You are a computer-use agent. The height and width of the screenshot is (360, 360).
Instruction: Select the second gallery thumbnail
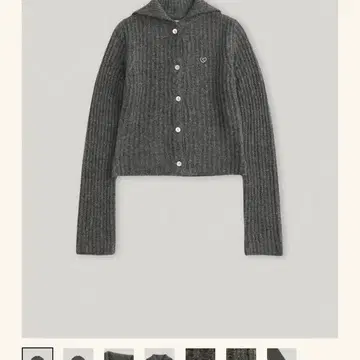tap(78, 354)
